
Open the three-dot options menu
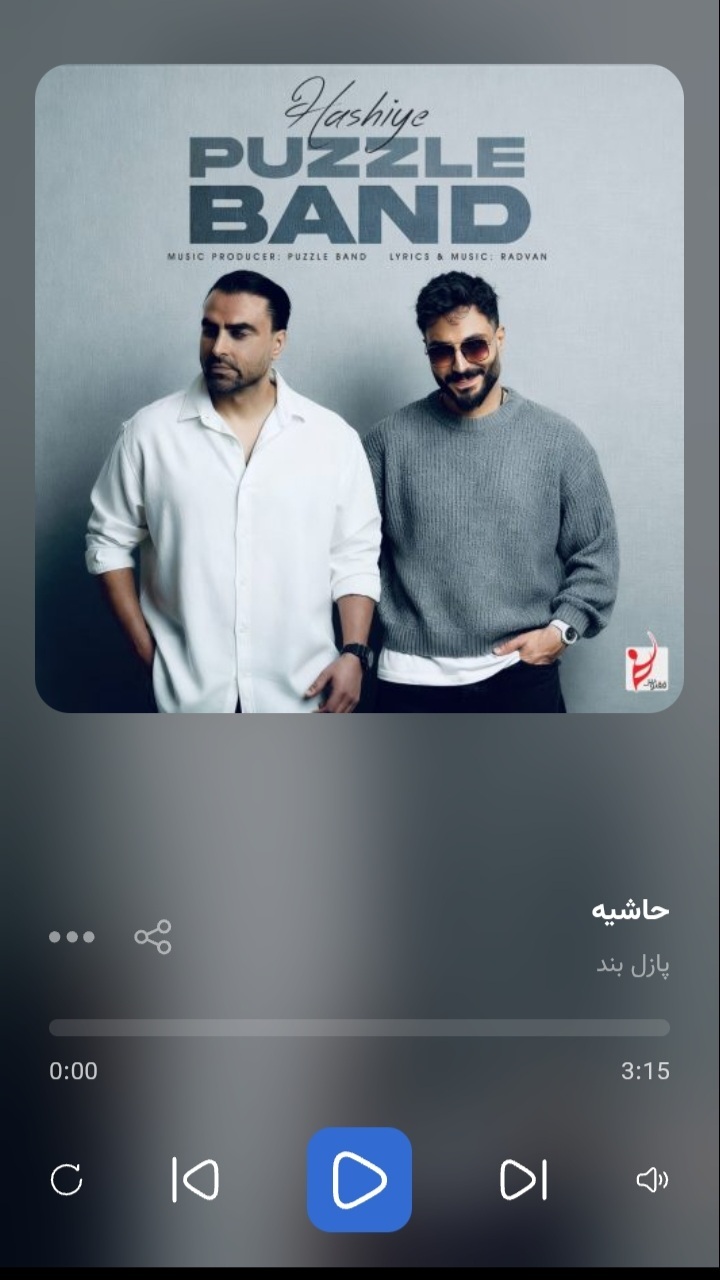72,937
